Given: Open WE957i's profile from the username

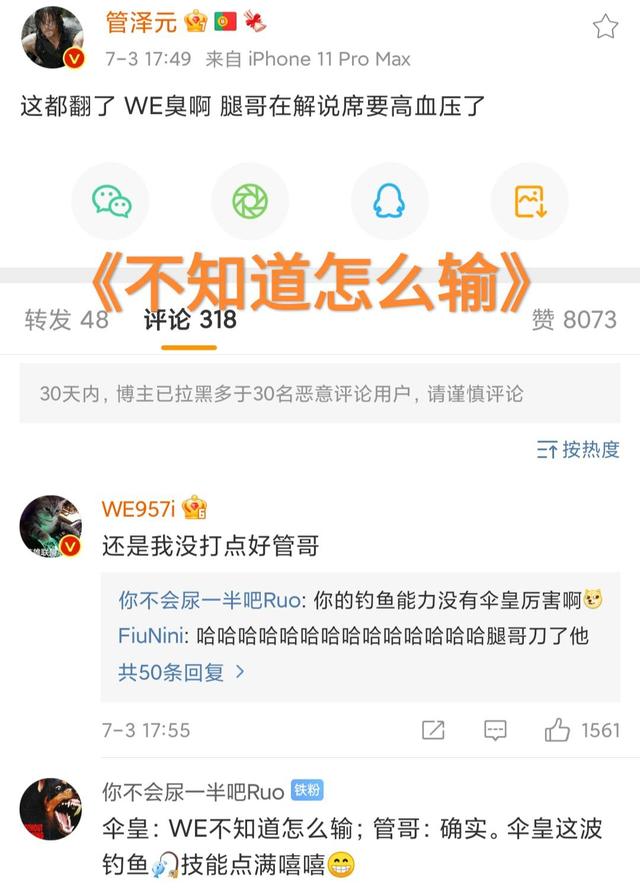Looking at the screenshot, I should pos(138,508).
